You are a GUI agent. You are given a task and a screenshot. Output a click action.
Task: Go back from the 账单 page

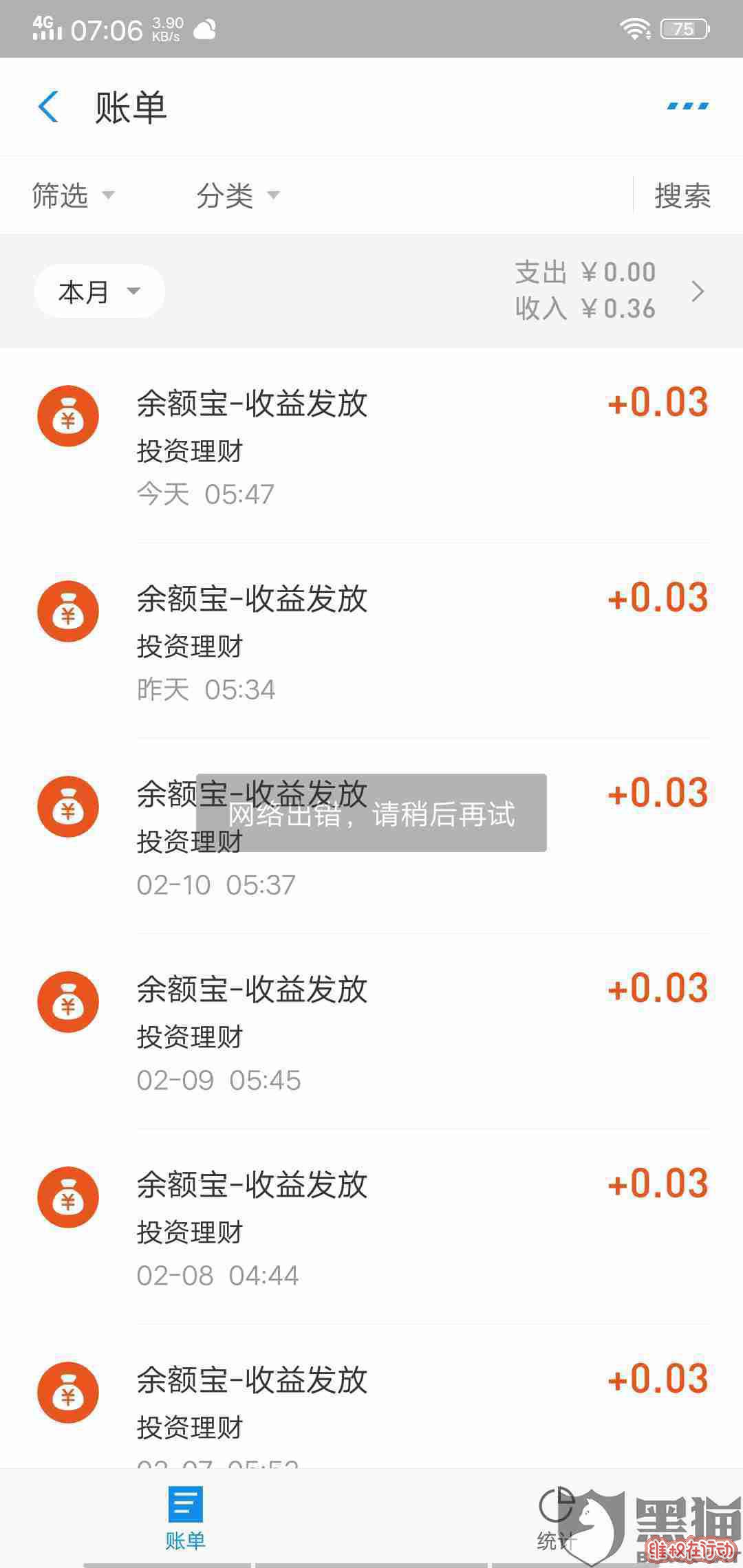[x=48, y=107]
